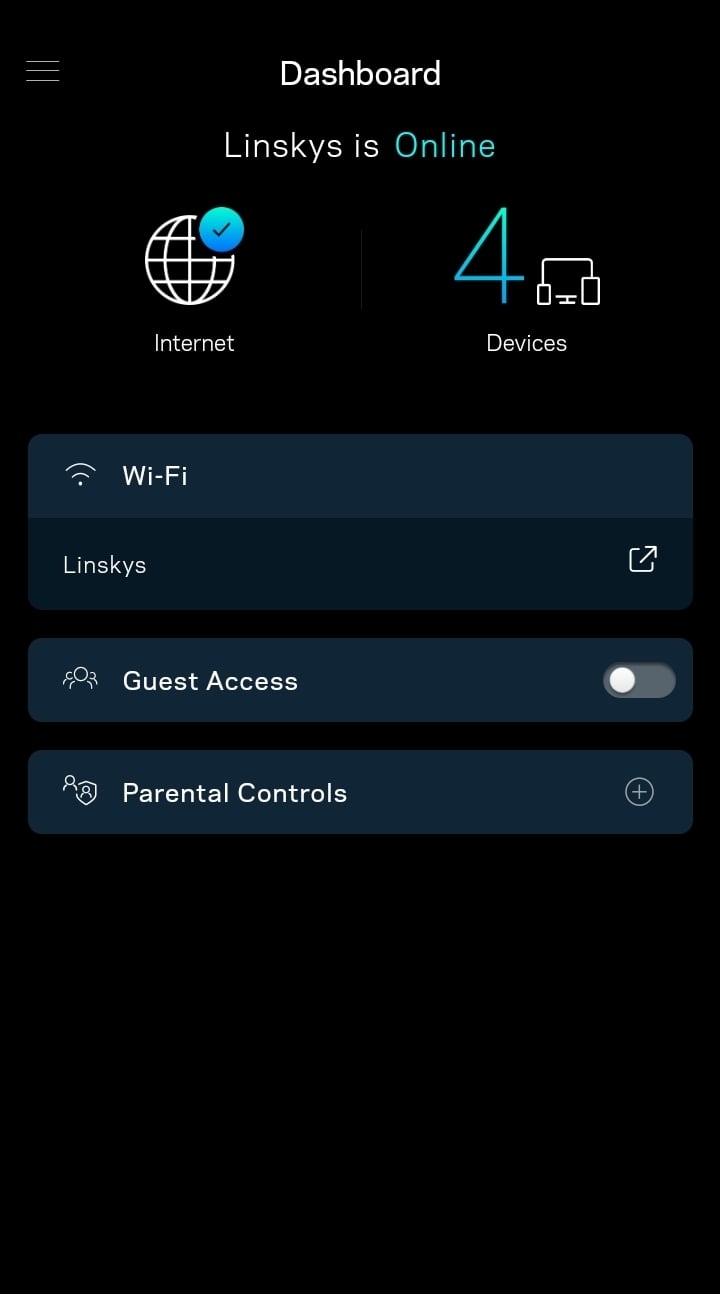The image size is (720, 1294).
Task: Click the Dashboard title
Action: 360,73
